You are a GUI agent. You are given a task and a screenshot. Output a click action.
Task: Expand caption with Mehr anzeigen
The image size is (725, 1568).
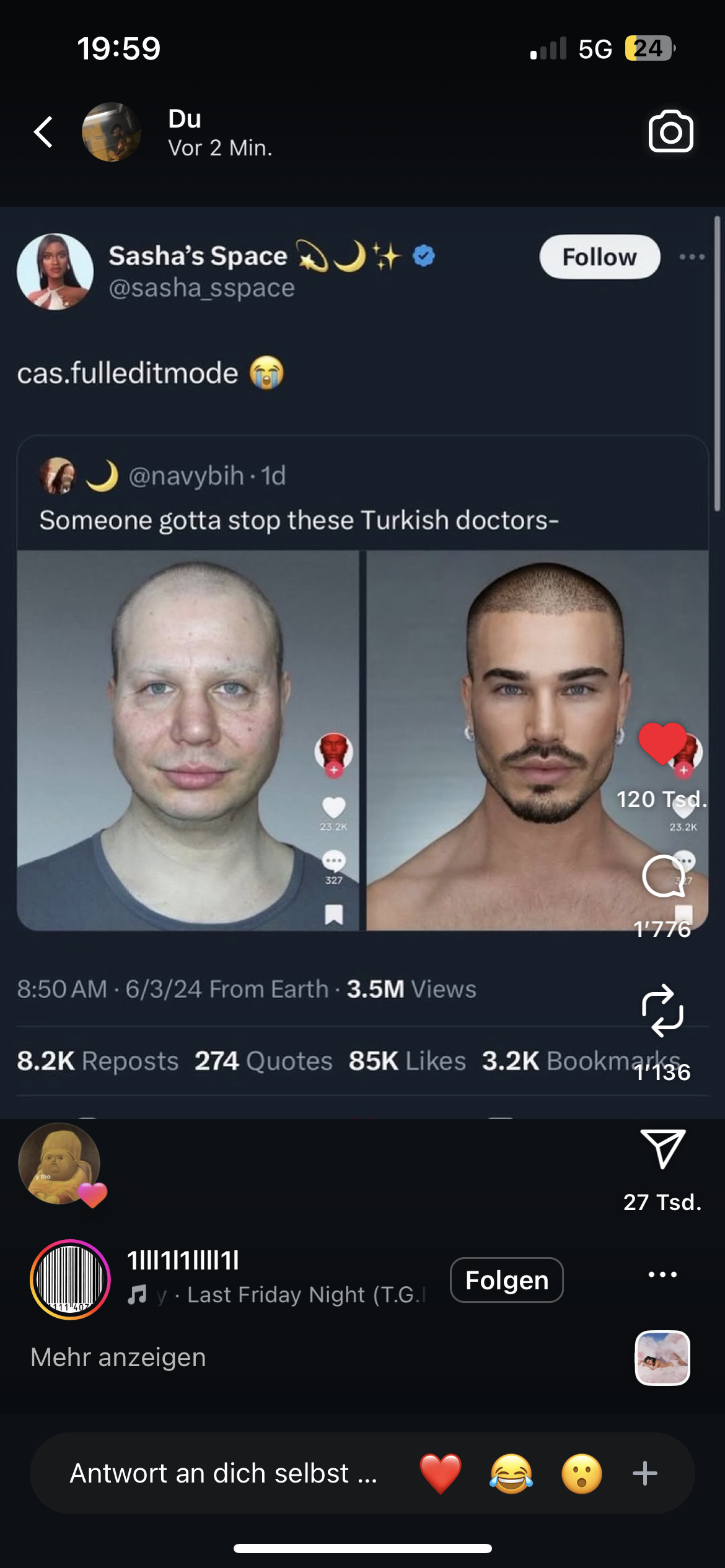118,1357
